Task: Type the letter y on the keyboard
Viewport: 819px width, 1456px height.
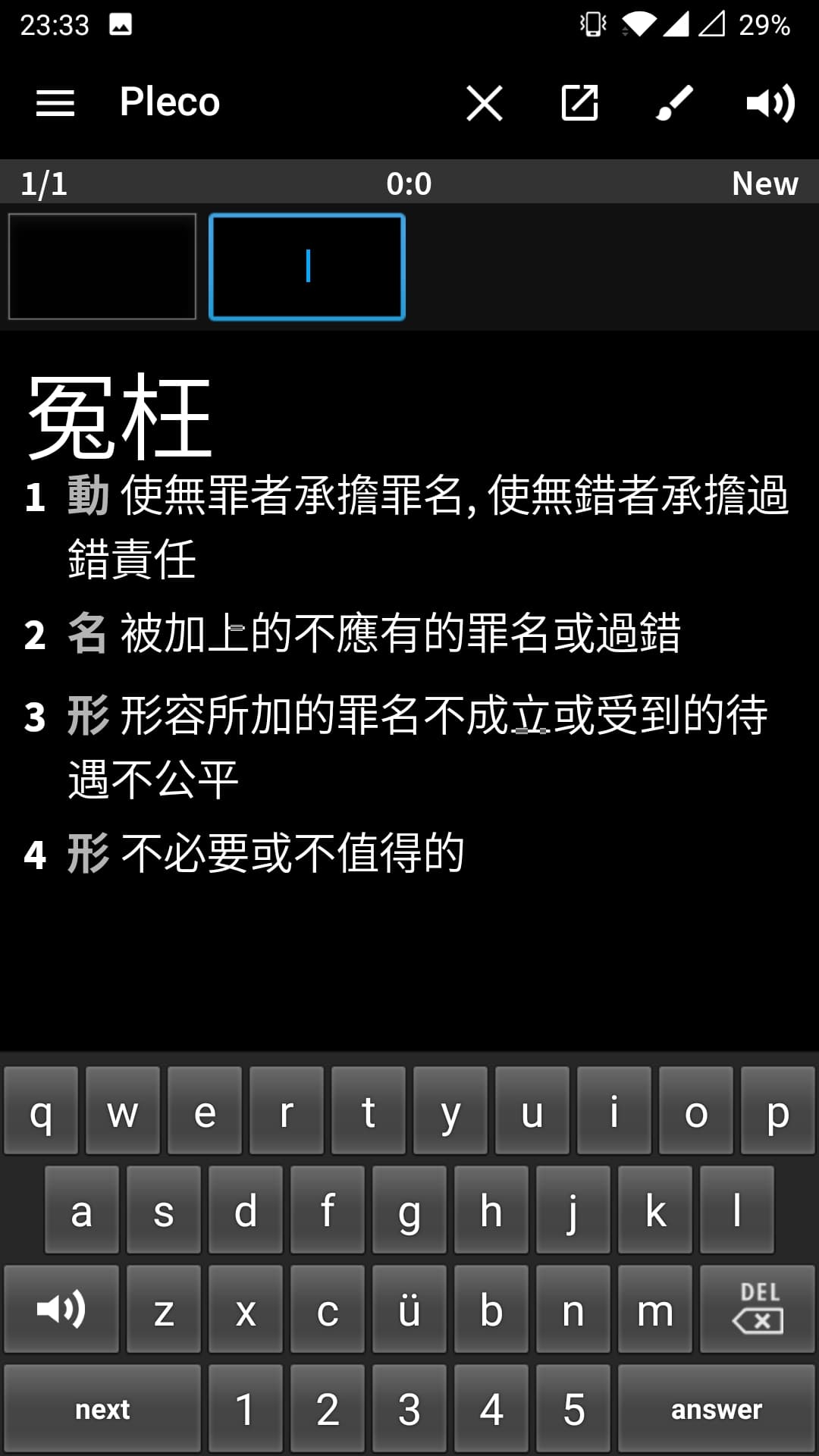Action: [x=450, y=1111]
